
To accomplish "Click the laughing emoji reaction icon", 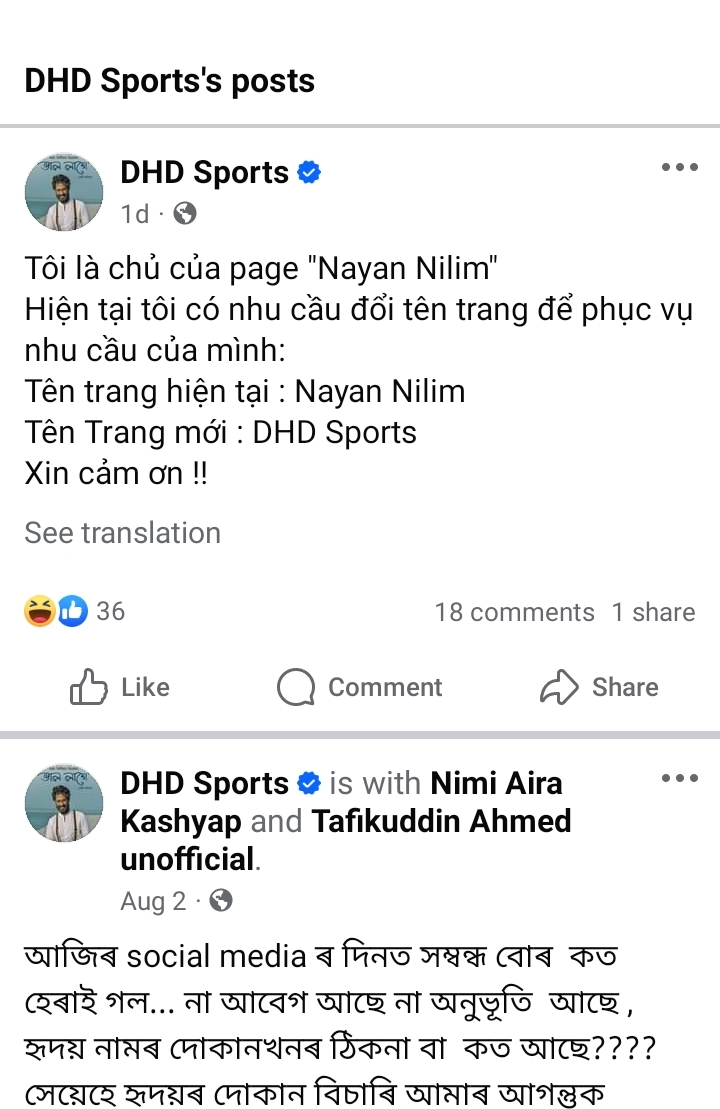I will coord(40,611).
